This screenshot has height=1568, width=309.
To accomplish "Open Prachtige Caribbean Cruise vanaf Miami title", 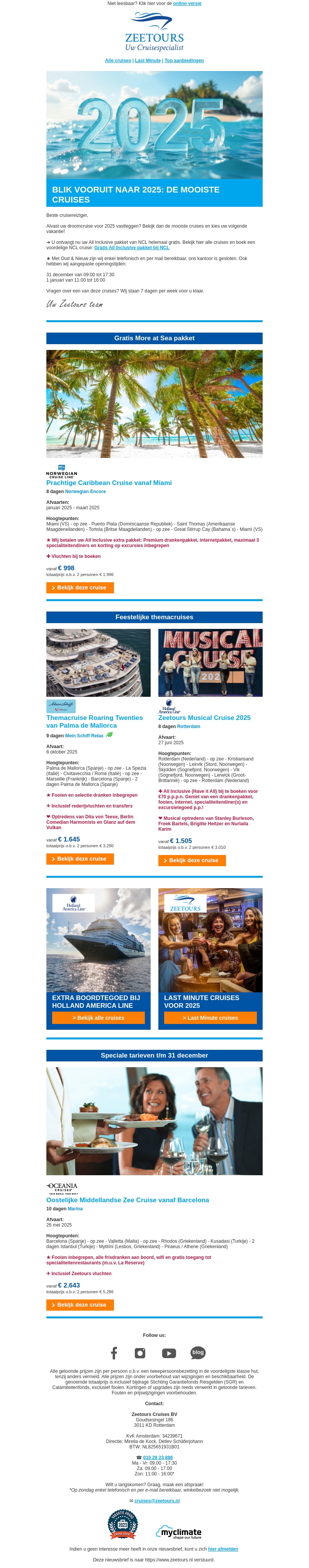I will pos(109,483).
